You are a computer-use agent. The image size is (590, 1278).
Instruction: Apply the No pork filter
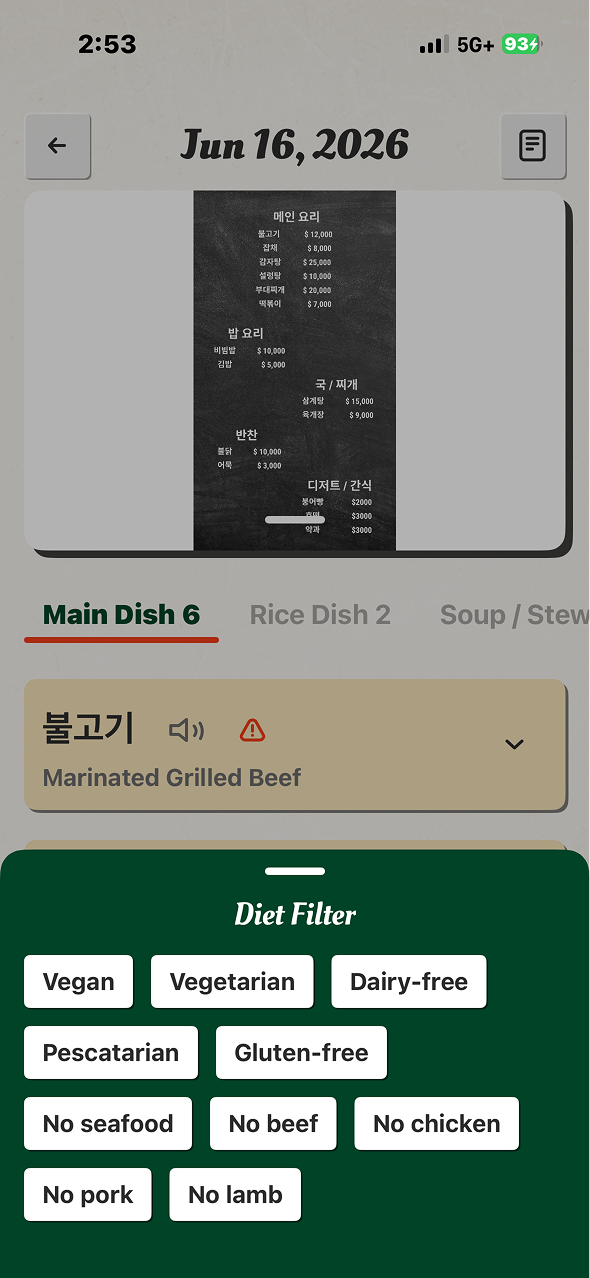(x=88, y=1195)
